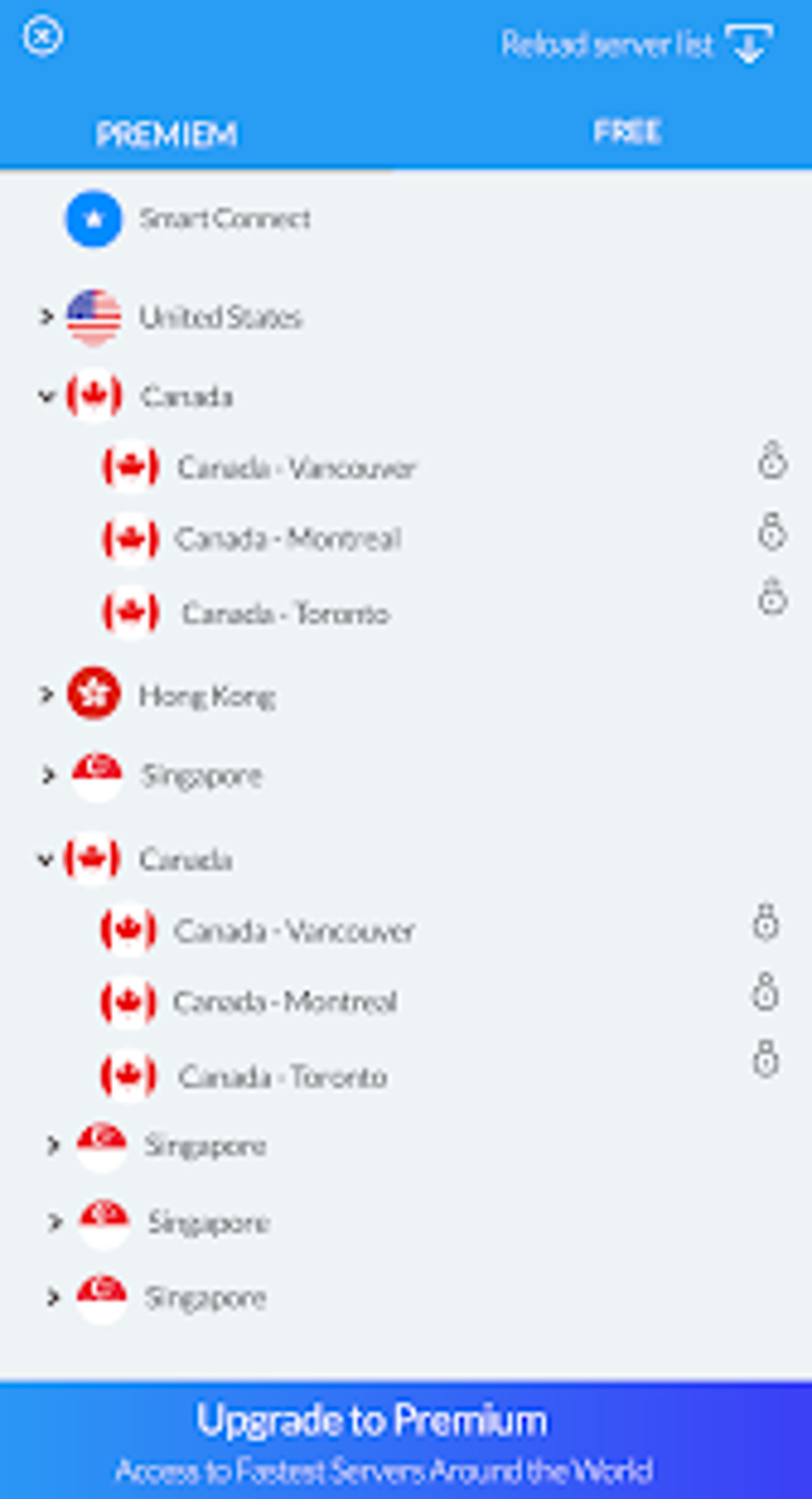Collapse the Canada group listed under United States
Image resolution: width=812 pixels, height=1499 pixels.
pos(46,396)
